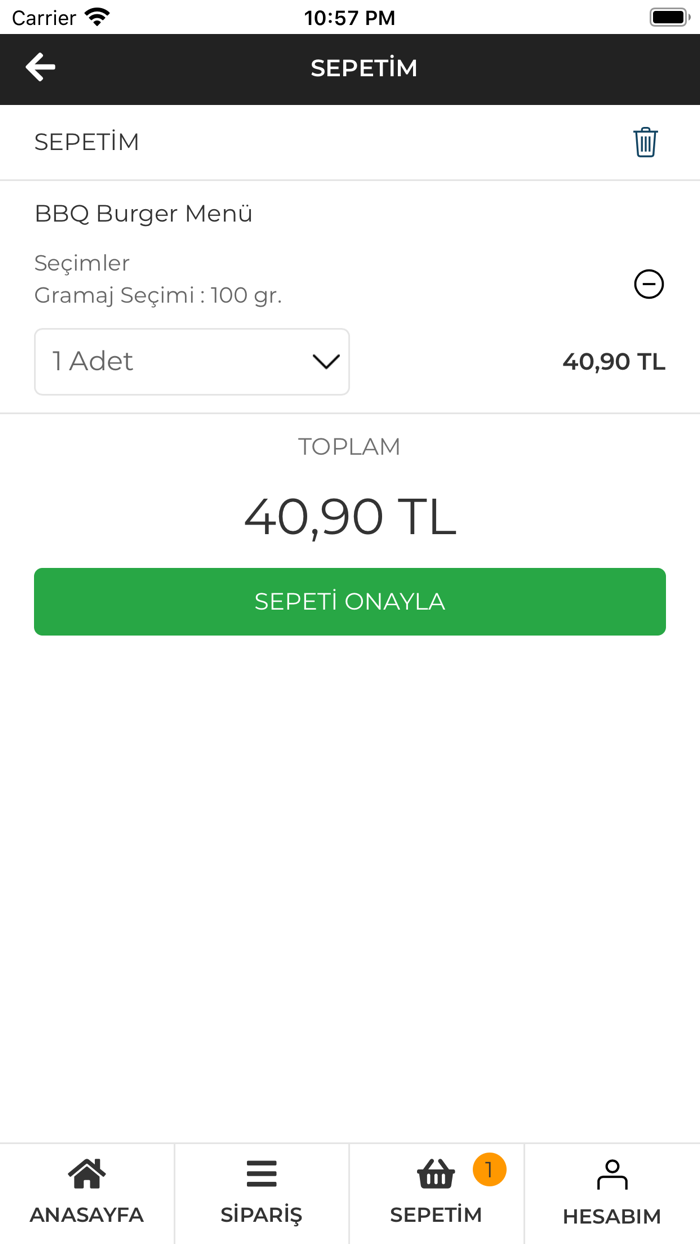
Task: Empty the cart with the trash icon
Action: point(645,142)
